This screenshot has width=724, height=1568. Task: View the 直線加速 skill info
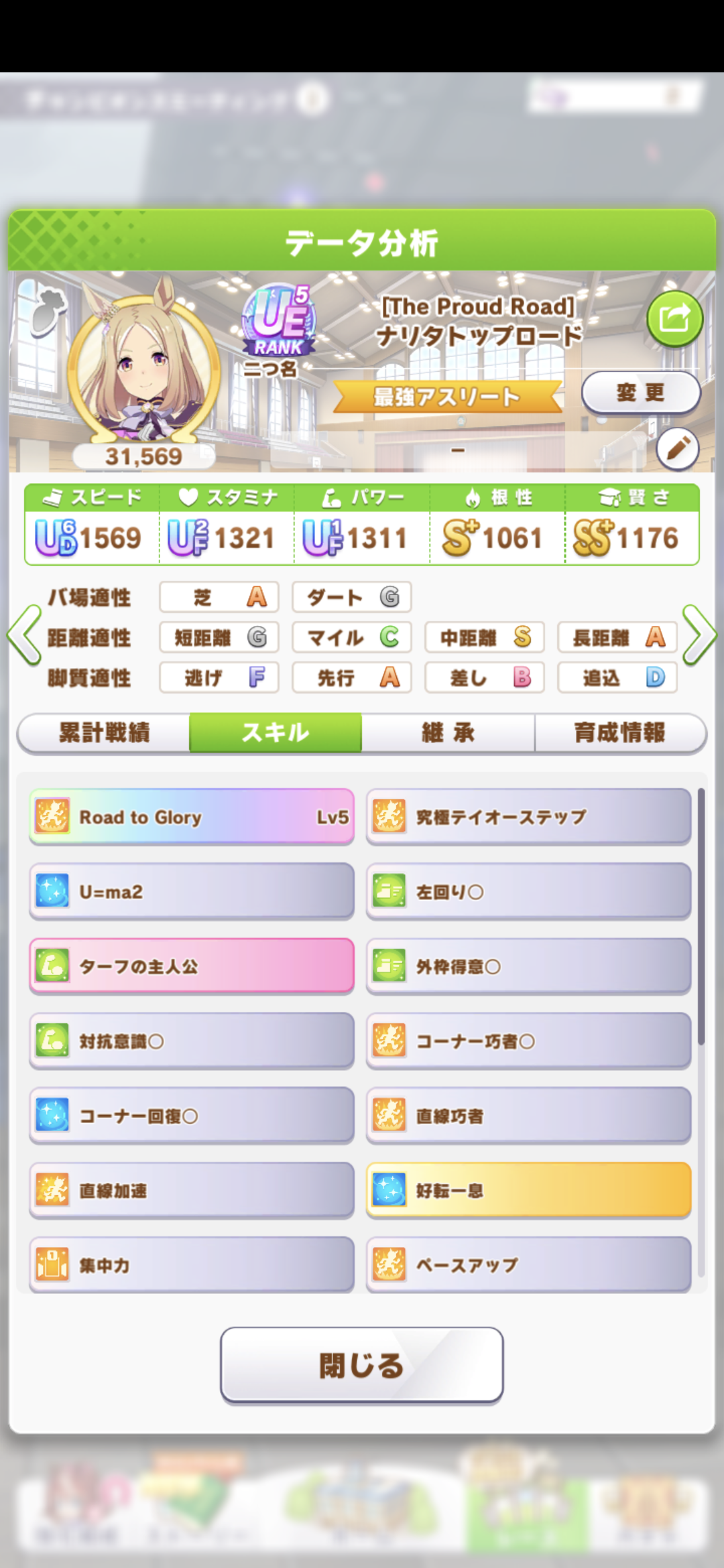coord(192,1191)
